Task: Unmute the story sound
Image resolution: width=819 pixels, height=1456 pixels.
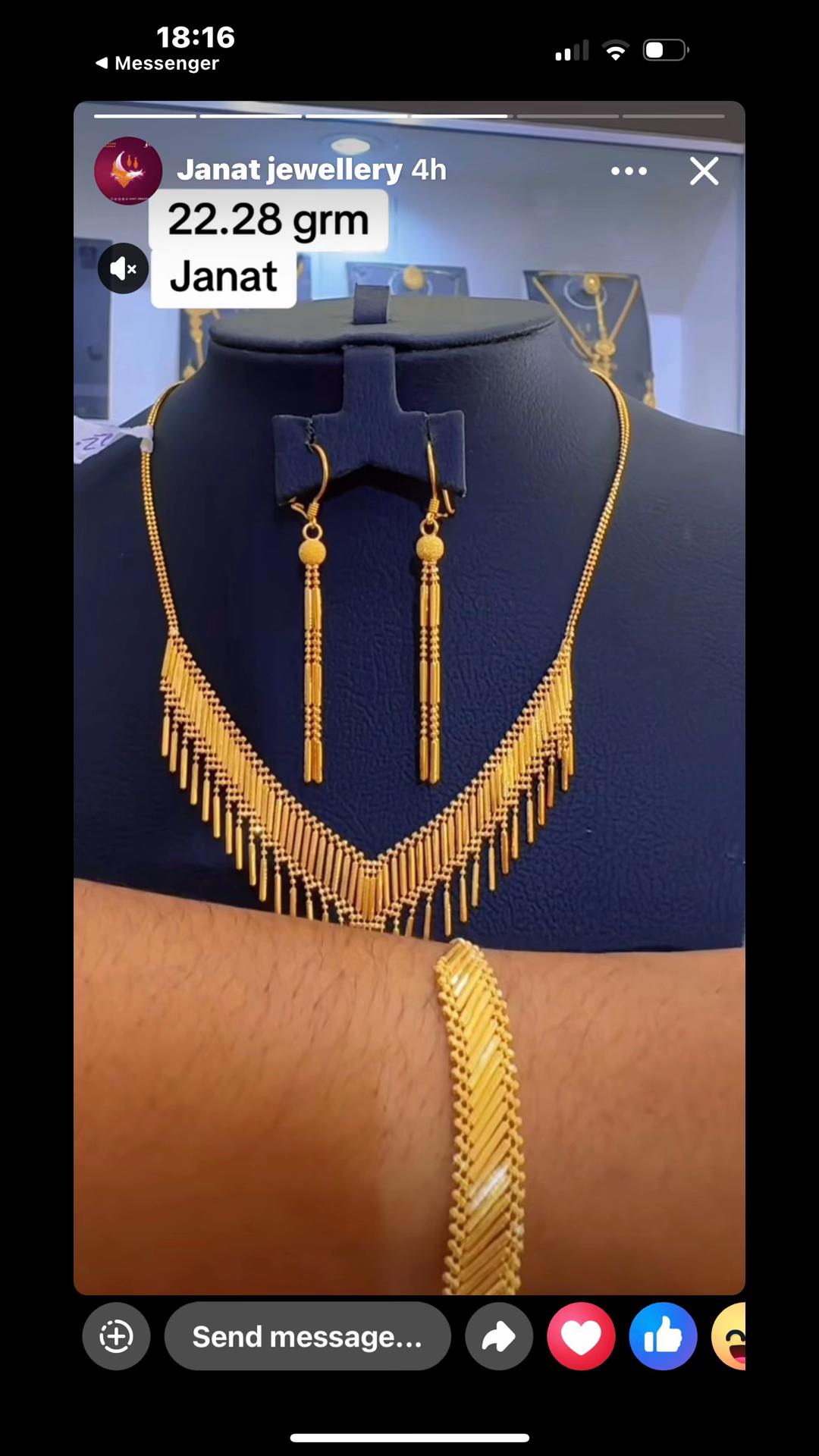Action: [x=123, y=268]
